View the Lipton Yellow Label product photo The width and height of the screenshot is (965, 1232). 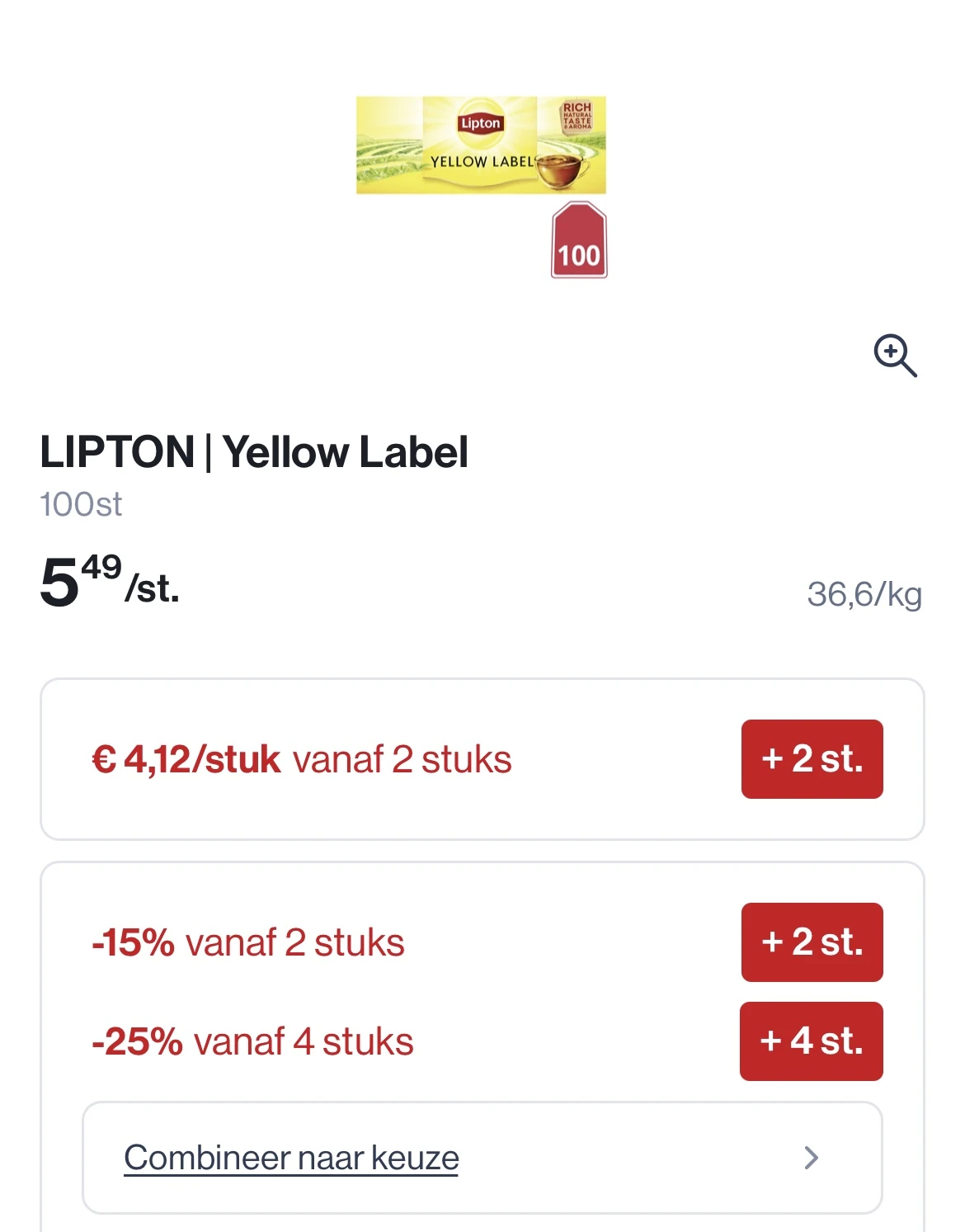click(482, 186)
